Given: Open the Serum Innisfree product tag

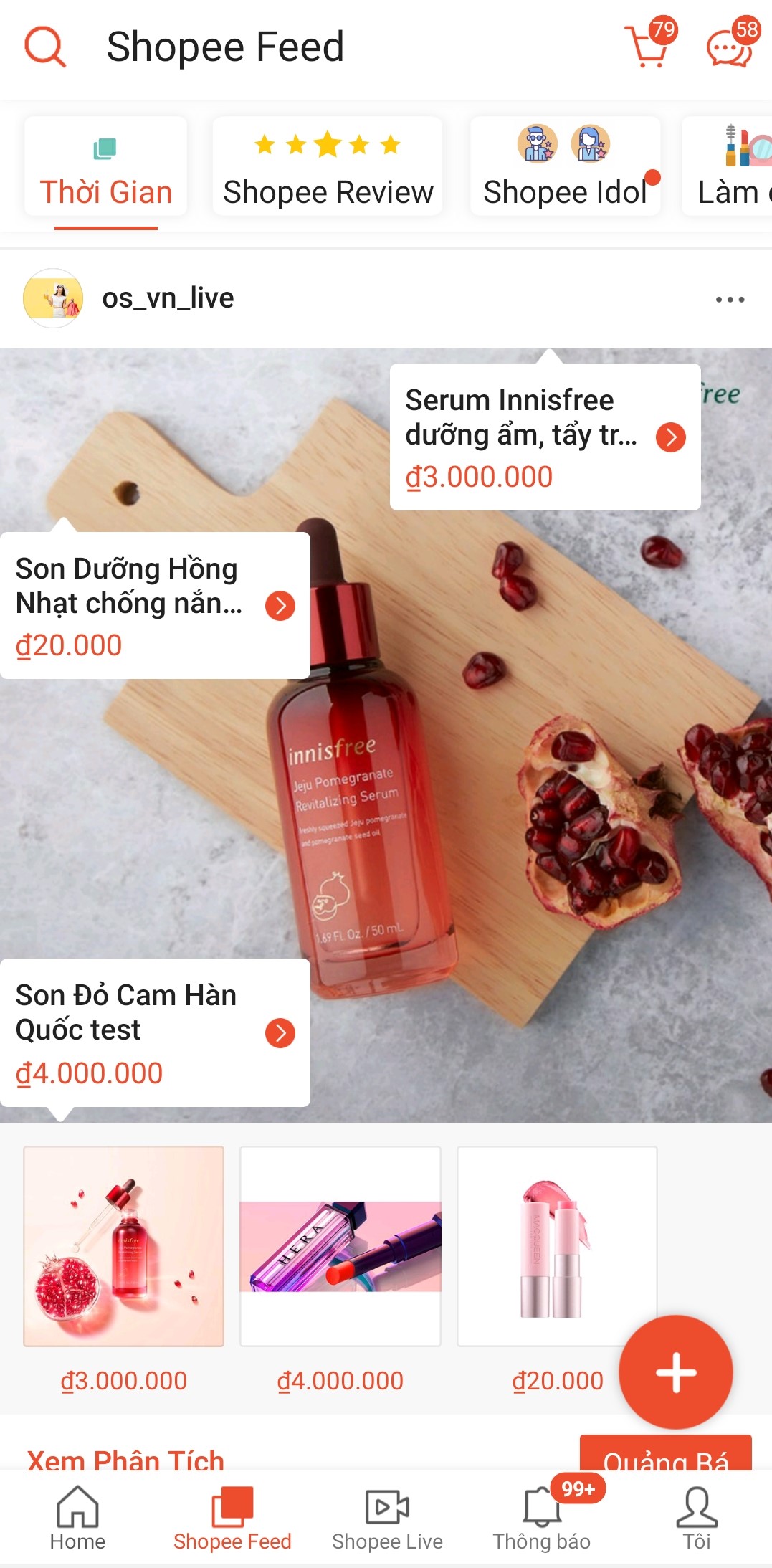Looking at the screenshot, I should click(x=545, y=437).
